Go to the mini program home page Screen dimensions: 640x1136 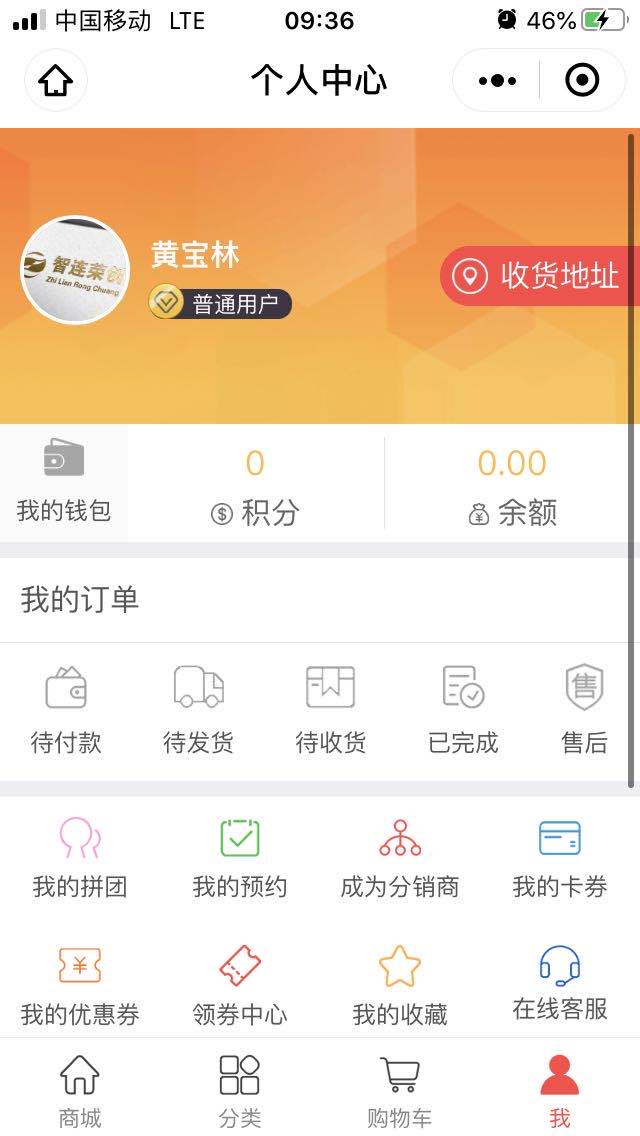click(56, 80)
